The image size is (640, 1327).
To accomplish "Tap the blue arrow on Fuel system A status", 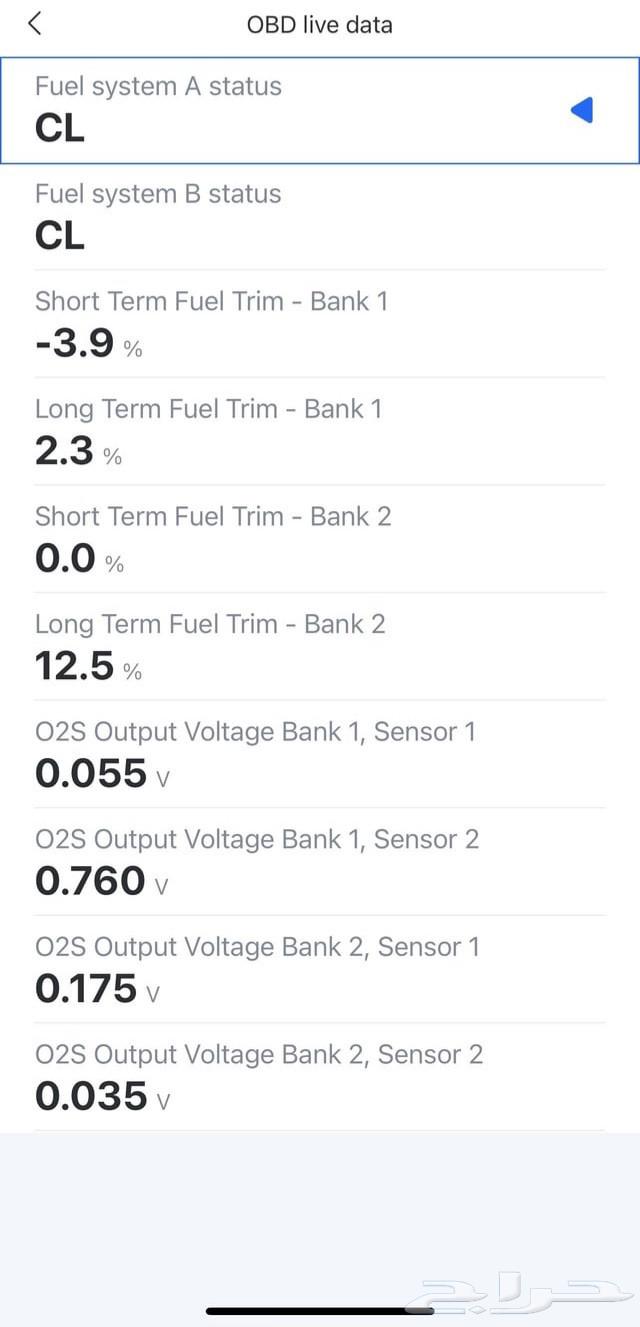I will [582, 110].
